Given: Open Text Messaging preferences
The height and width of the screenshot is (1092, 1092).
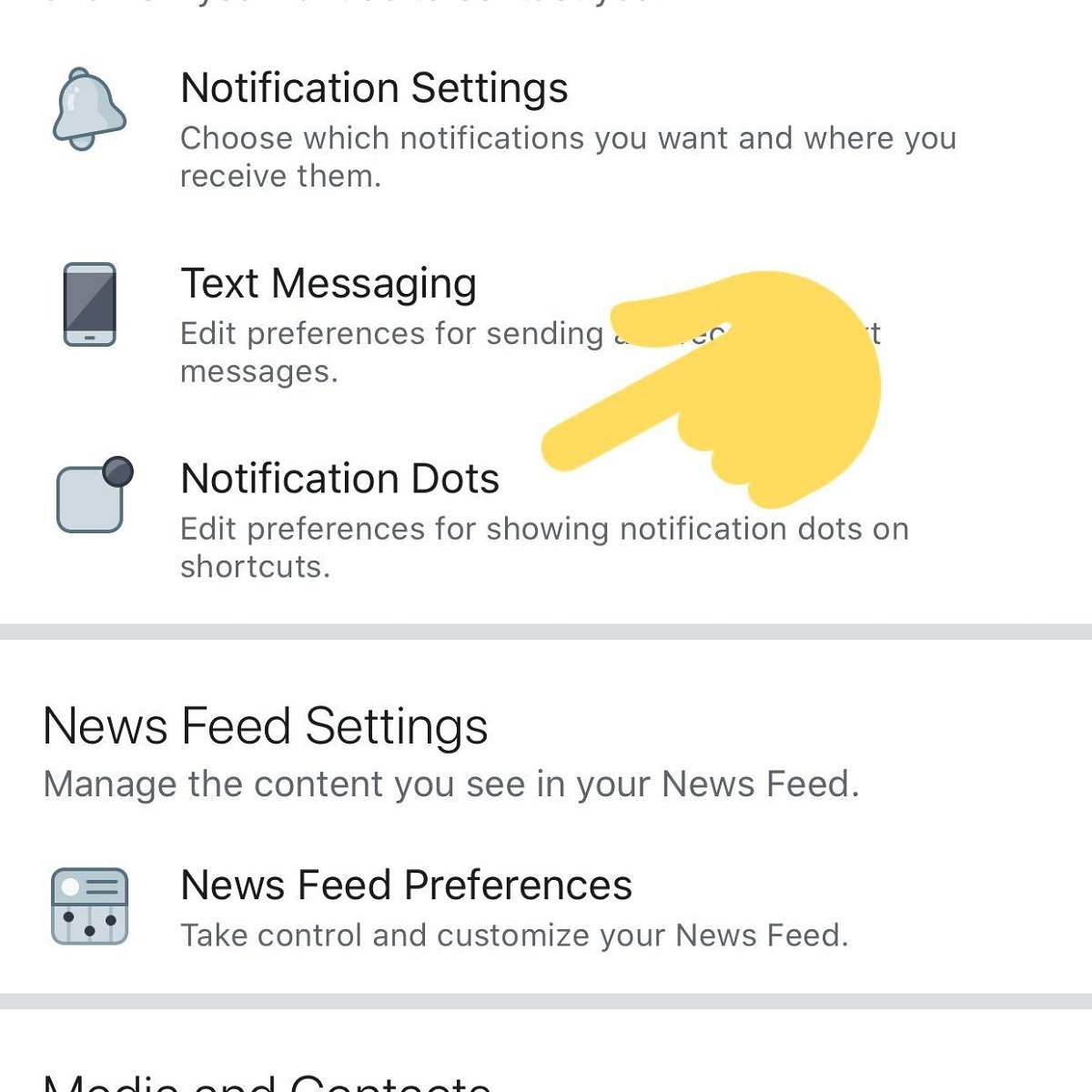Looking at the screenshot, I should pyautogui.click(x=329, y=284).
